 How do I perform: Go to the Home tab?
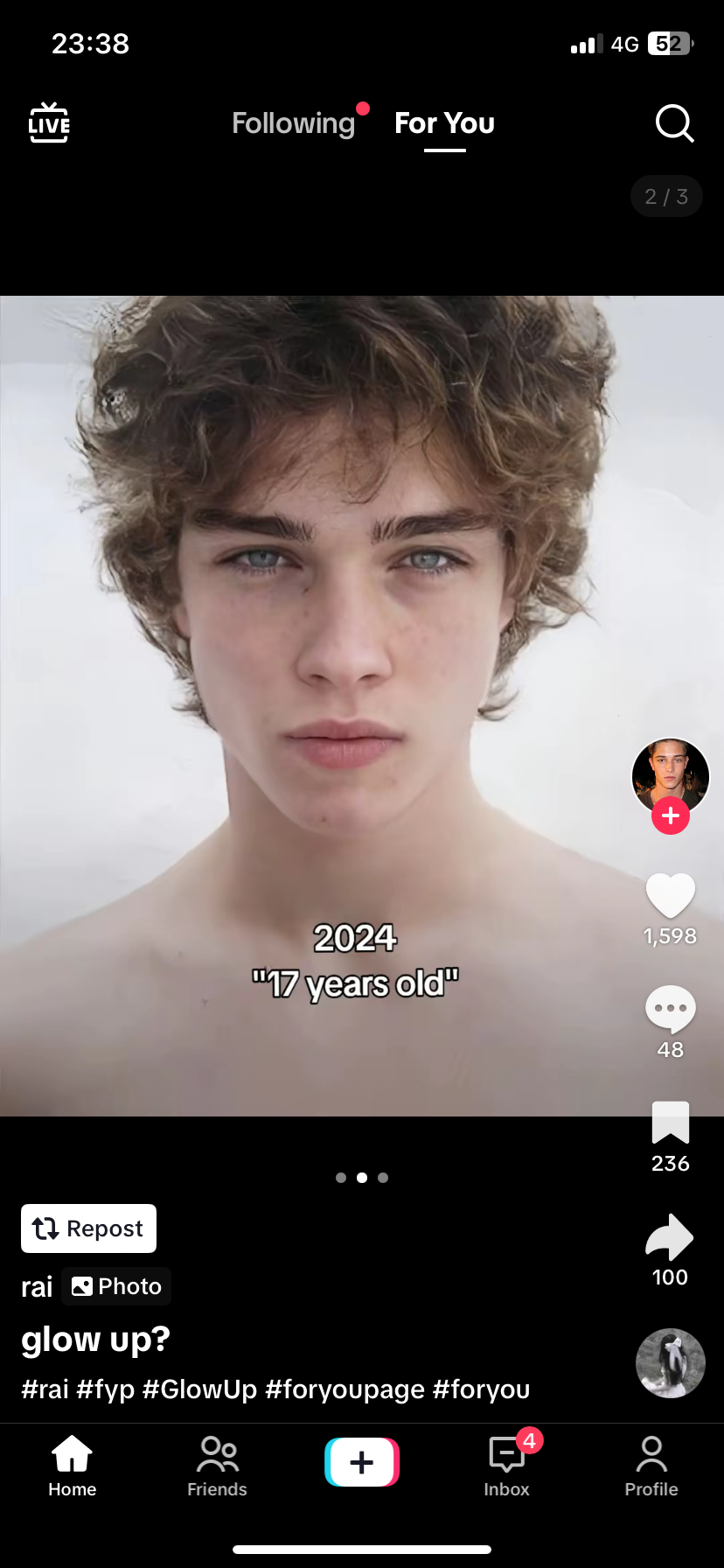[x=73, y=1466]
